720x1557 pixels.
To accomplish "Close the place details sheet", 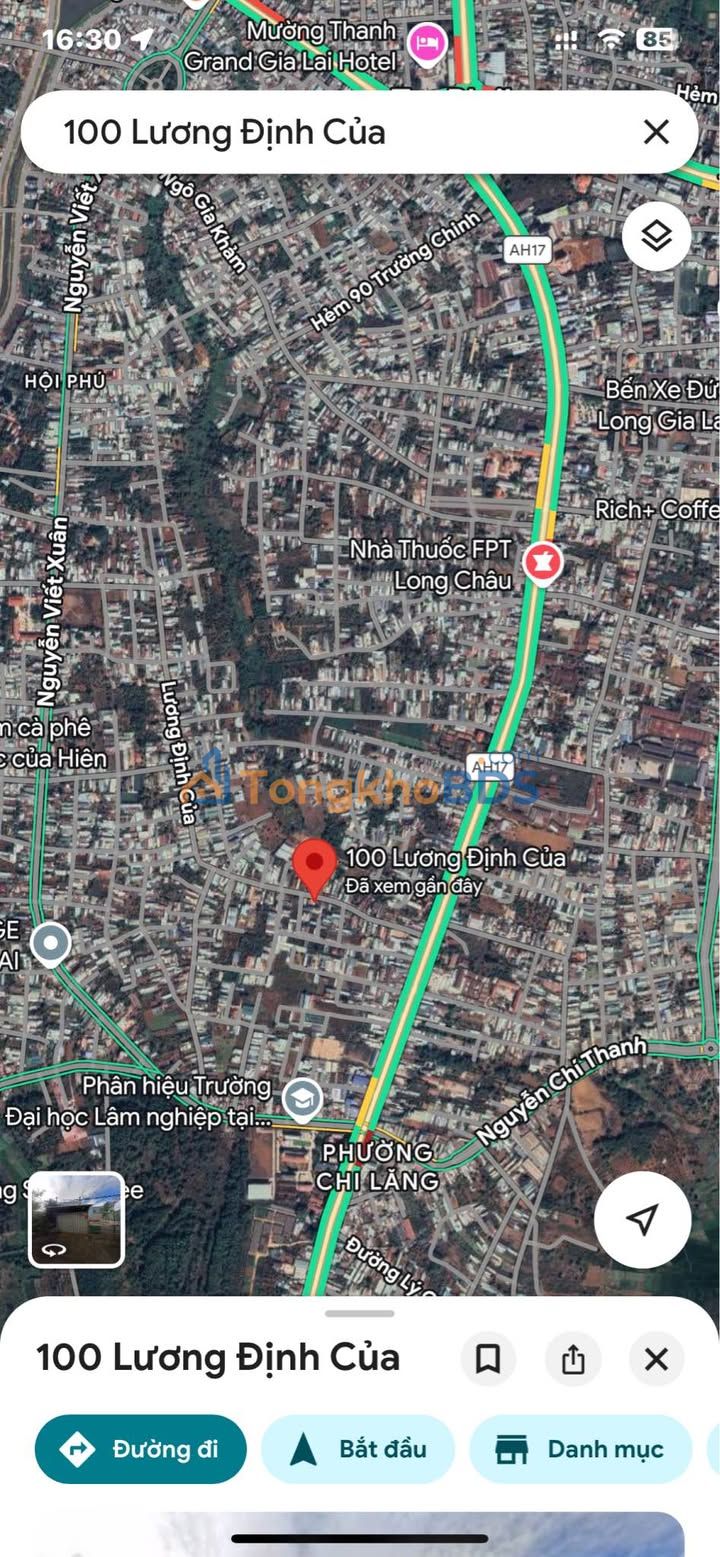I will coord(656,1359).
